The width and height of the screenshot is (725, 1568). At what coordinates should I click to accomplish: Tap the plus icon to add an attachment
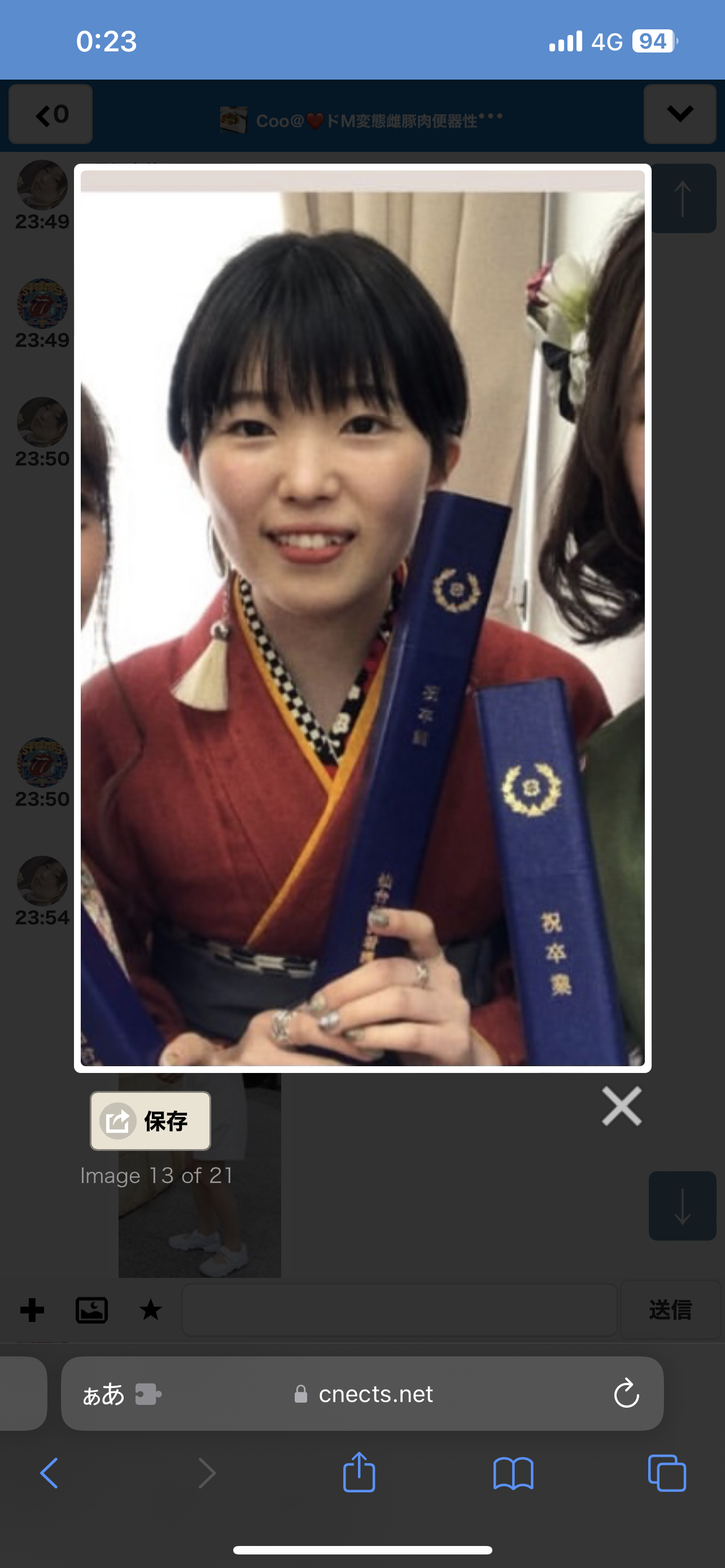tap(33, 1310)
